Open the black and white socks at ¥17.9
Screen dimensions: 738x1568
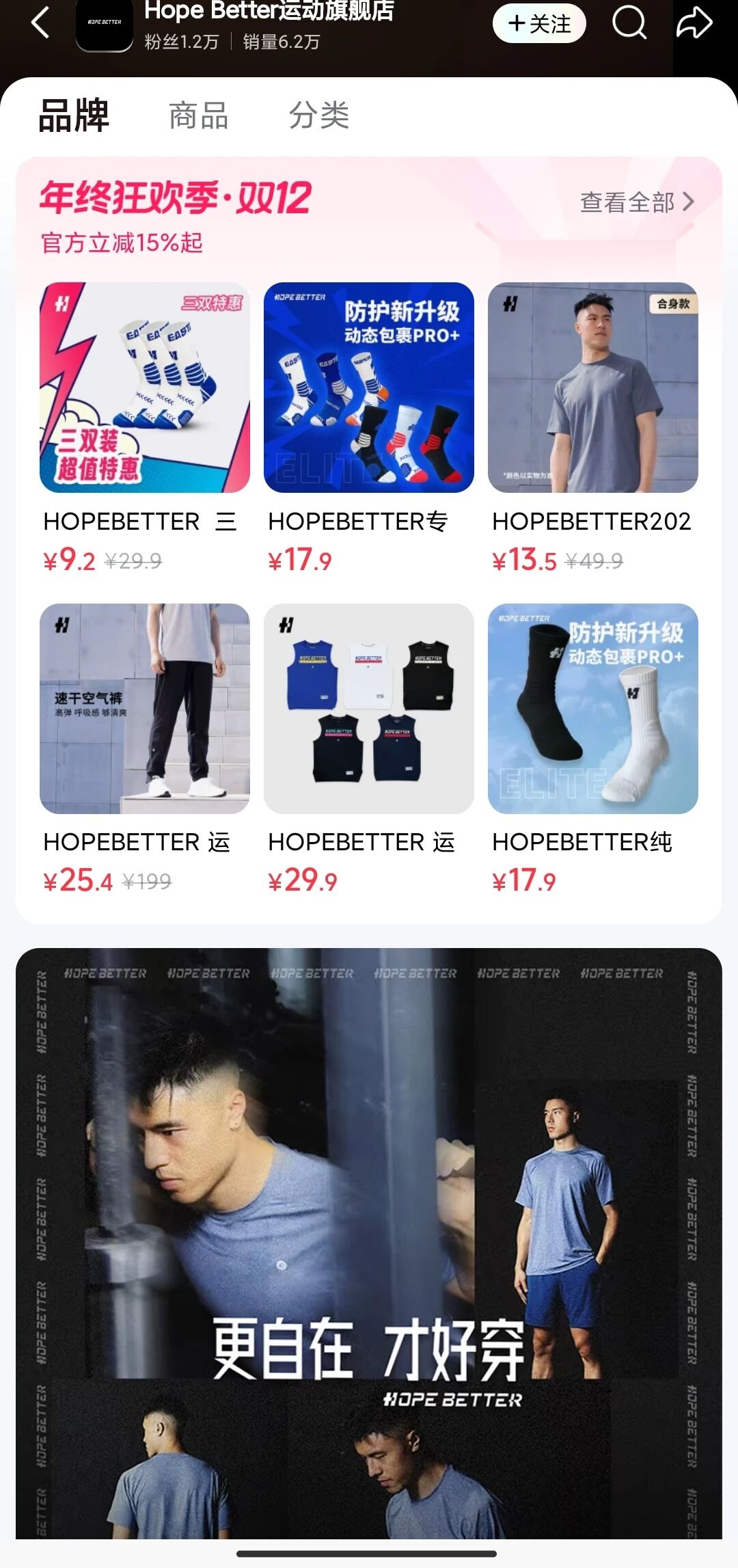click(x=592, y=708)
